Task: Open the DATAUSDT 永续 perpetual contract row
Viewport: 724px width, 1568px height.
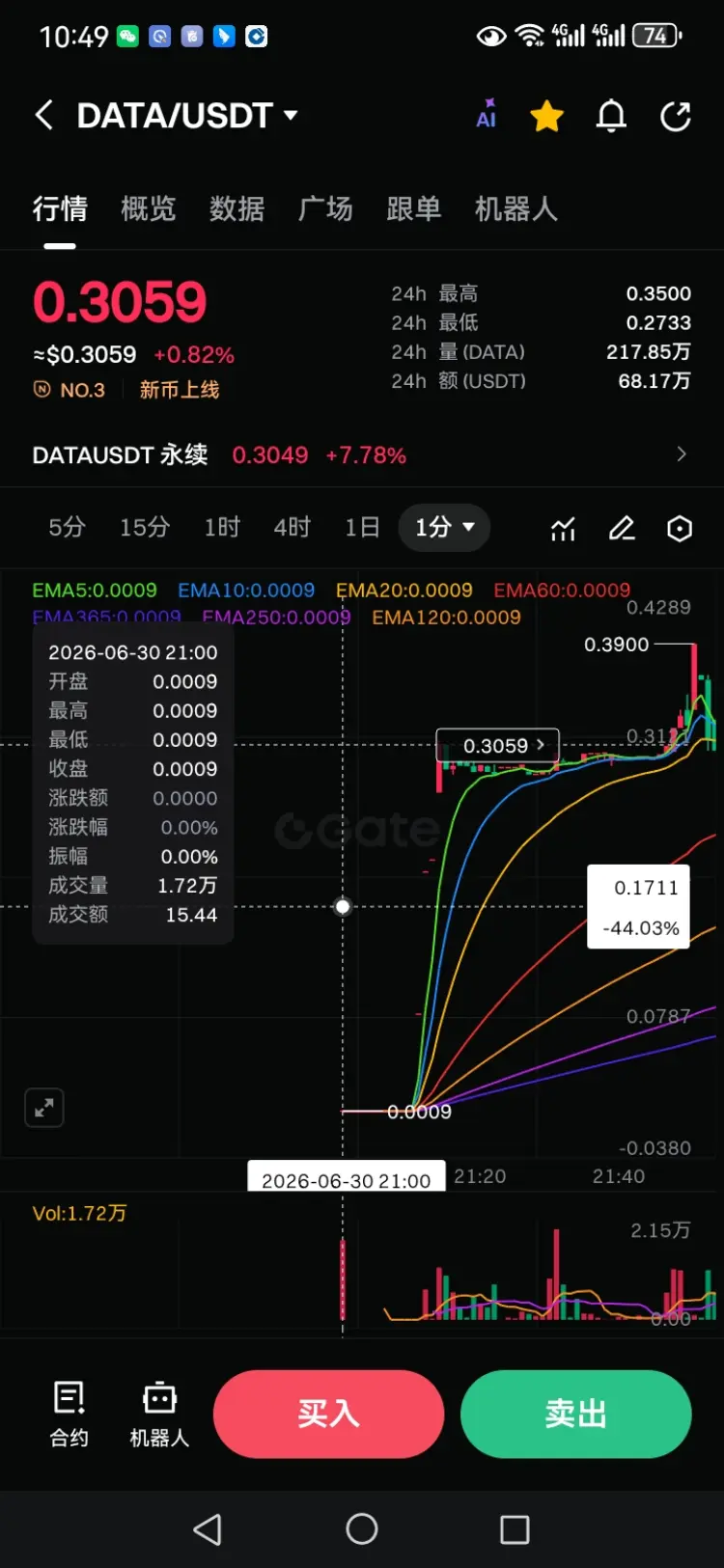Action: [x=361, y=454]
